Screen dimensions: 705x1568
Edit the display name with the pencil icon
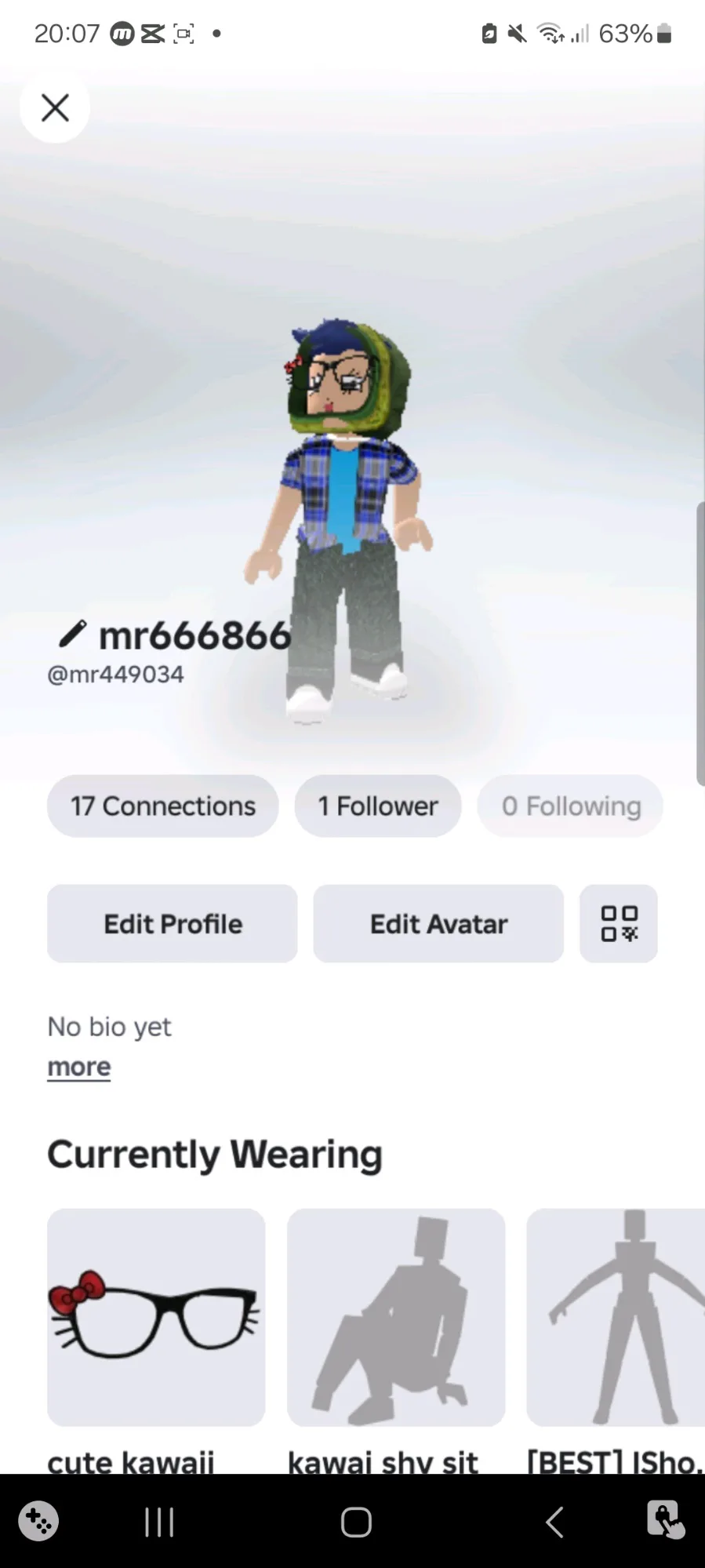(72, 634)
